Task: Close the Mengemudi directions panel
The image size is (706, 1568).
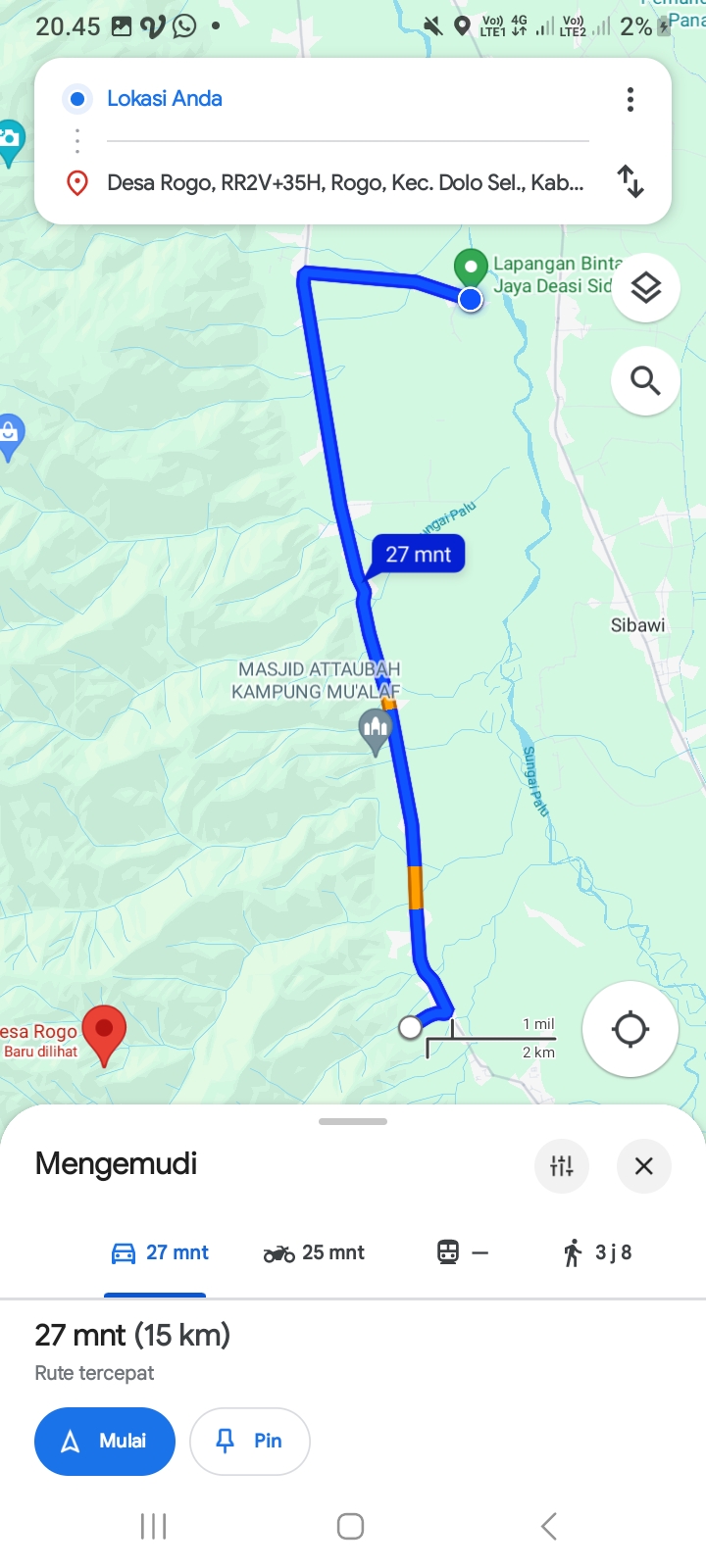Action: click(643, 1165)
